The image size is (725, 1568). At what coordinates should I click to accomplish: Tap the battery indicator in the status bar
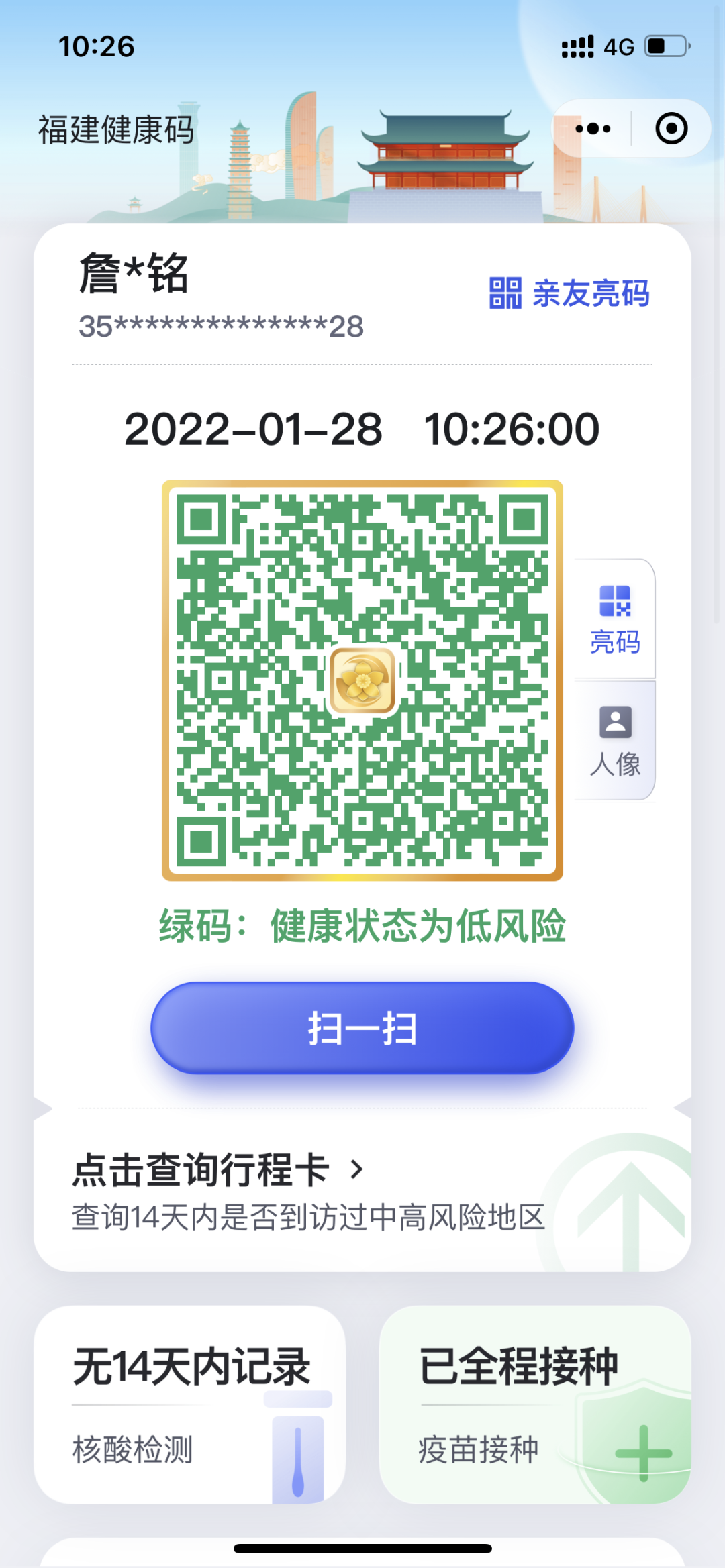click(x=666, y=45)
